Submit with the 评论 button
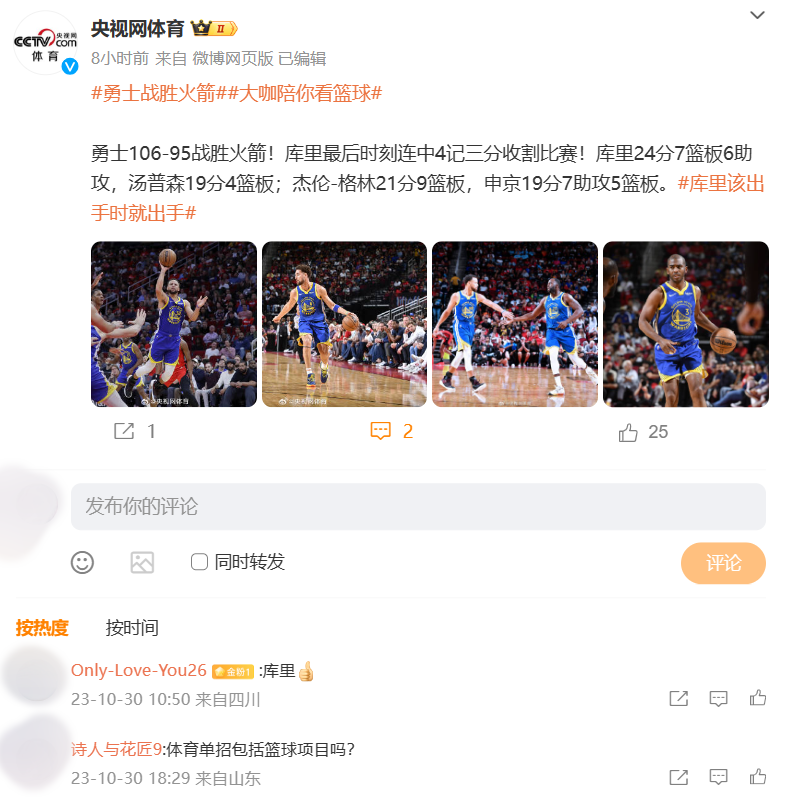Viewport: 787px width, 802px height. [x=723, y=563]
